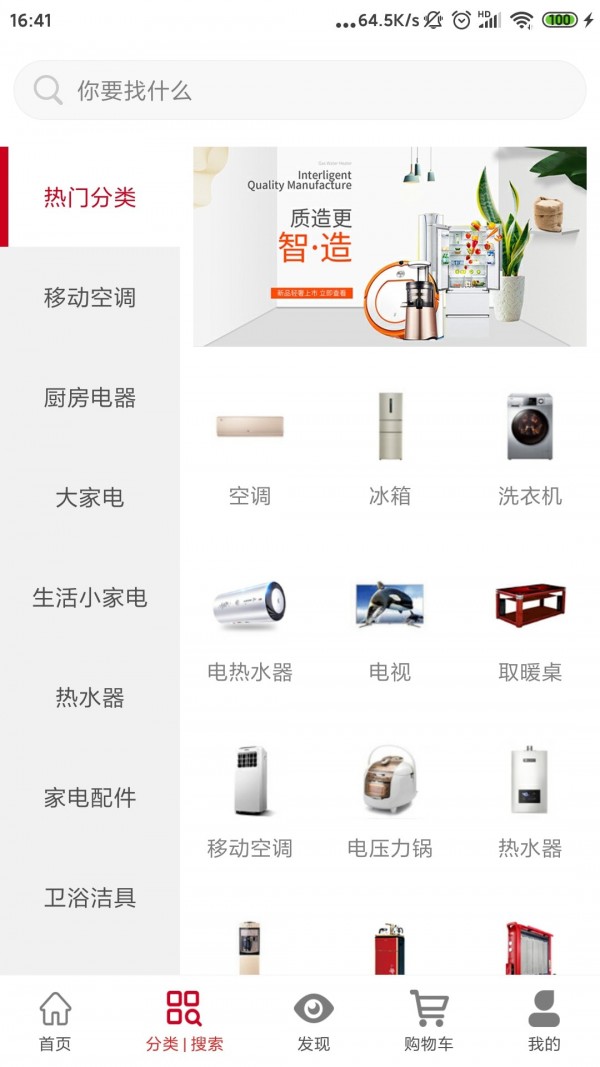View 电视 products
The image size is (600, 1067).
tap(390, 625)
